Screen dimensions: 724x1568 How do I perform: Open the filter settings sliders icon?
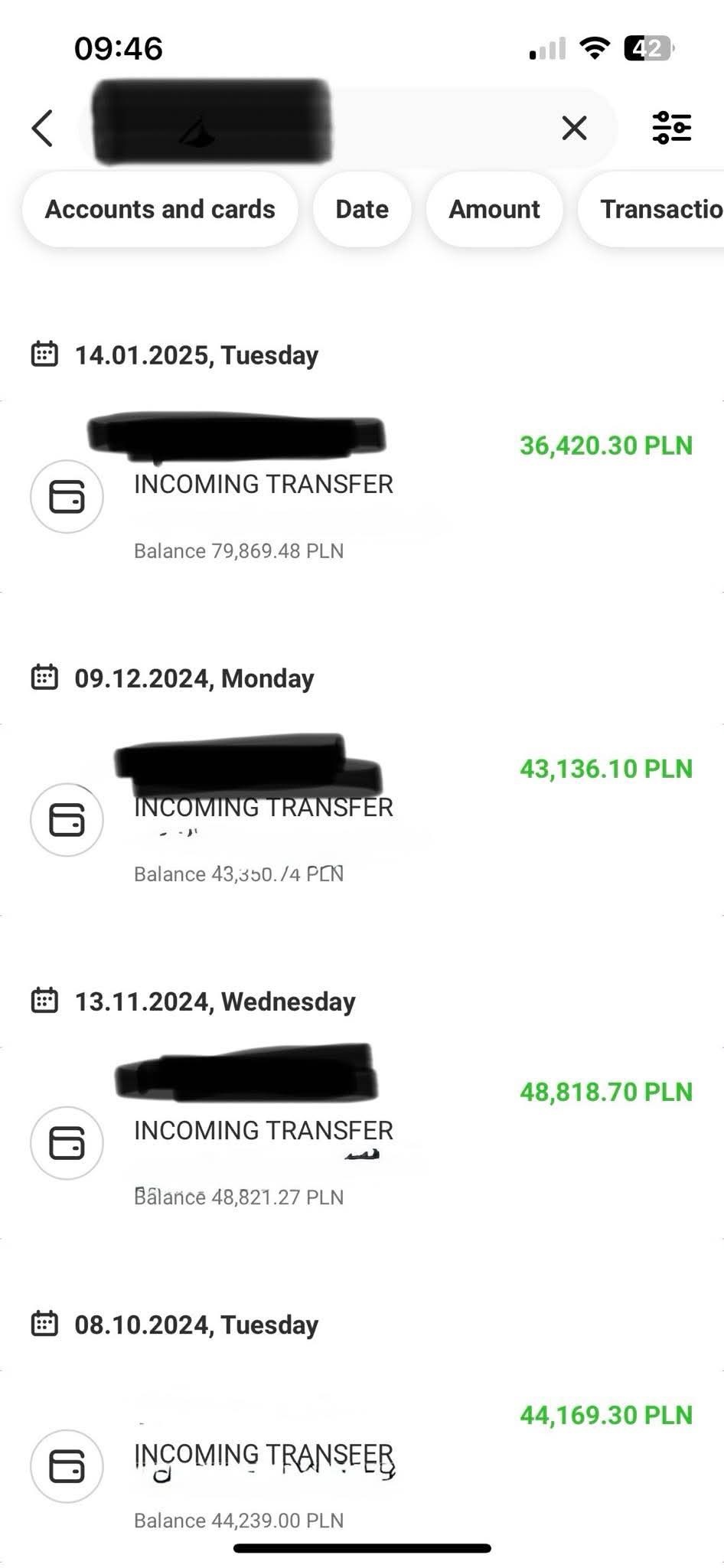pos(671,128)
